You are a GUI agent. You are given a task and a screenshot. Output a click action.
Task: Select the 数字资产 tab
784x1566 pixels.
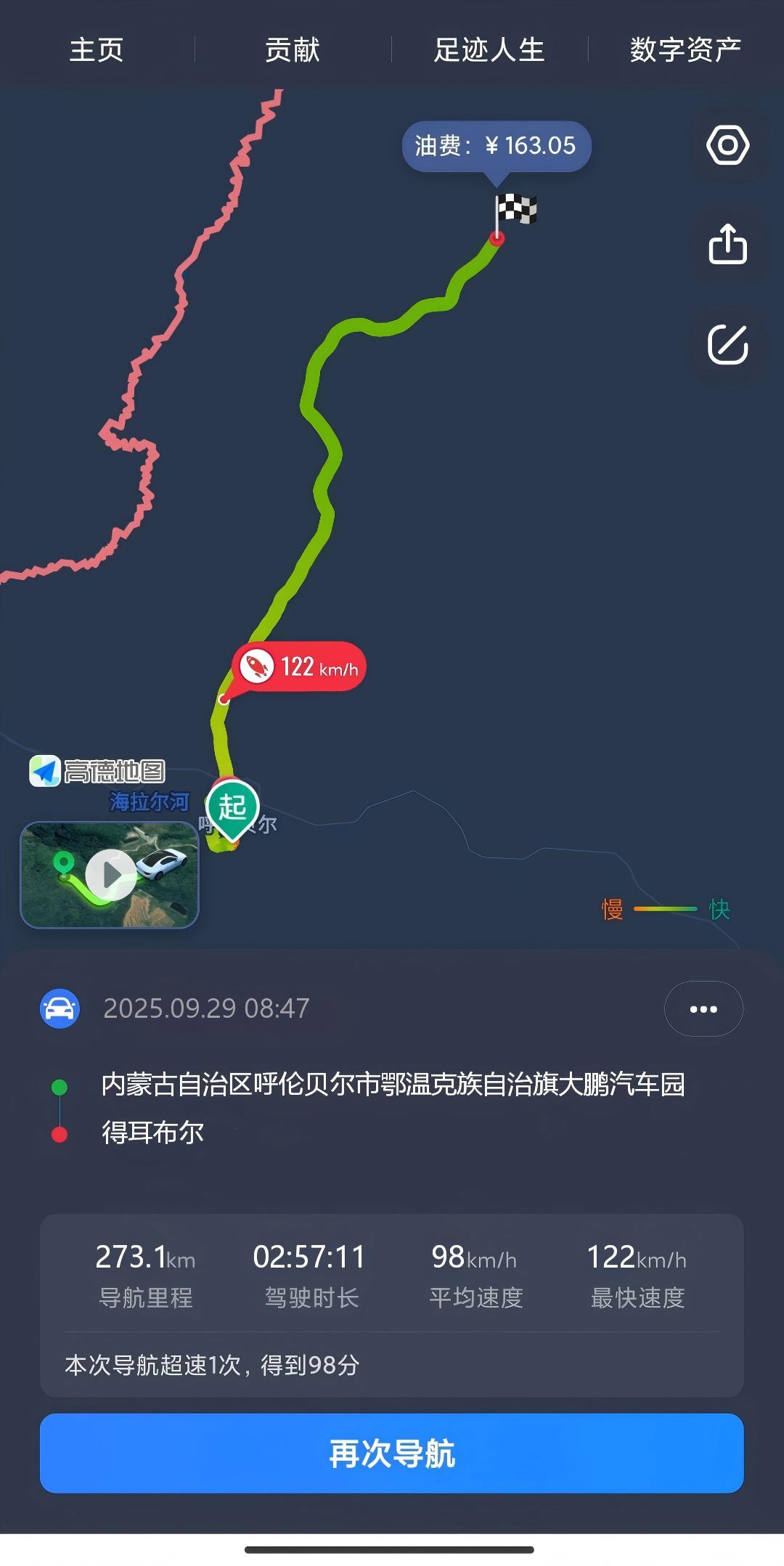[x=685, y=50]
